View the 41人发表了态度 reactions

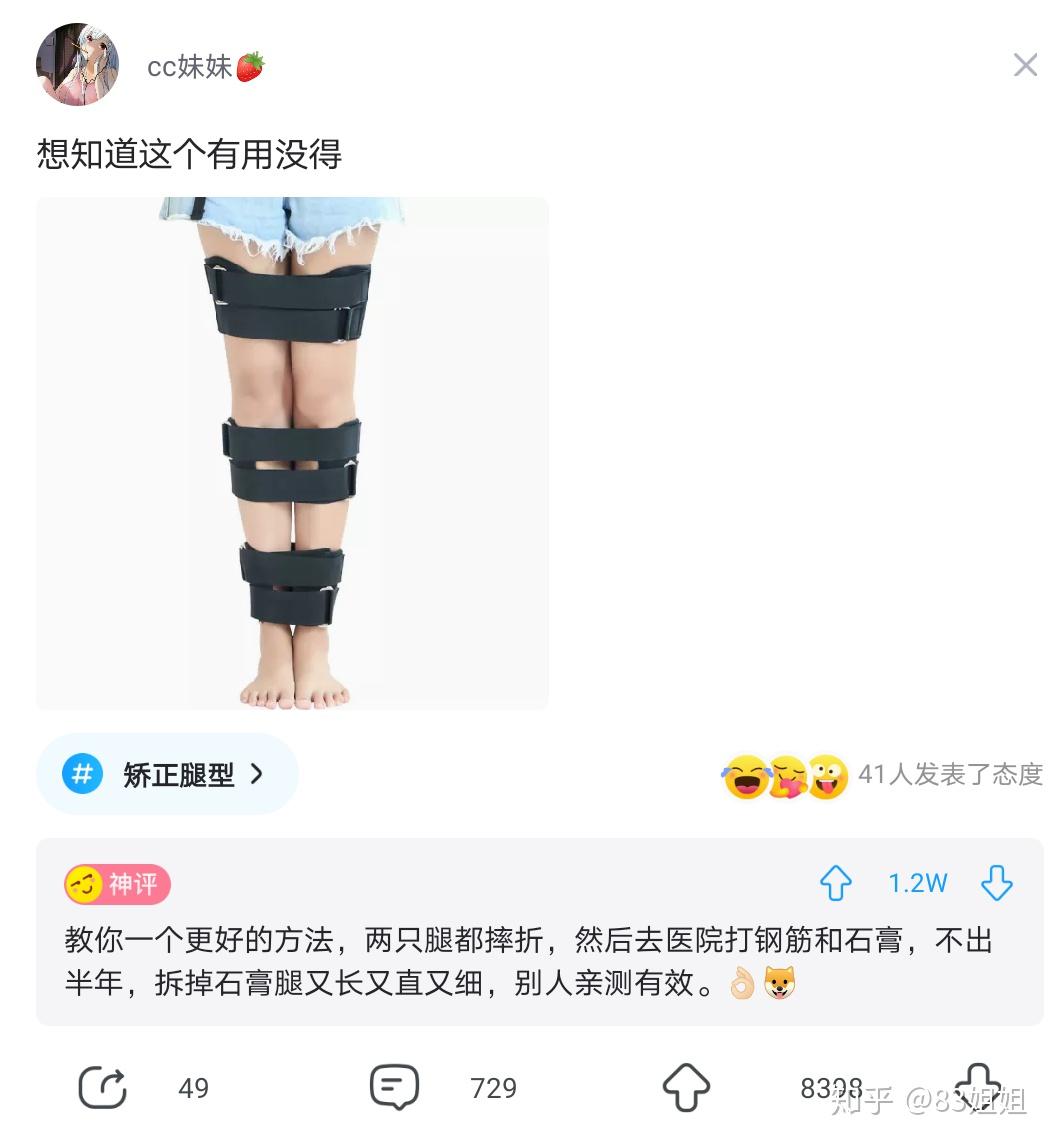coord(950,774)
